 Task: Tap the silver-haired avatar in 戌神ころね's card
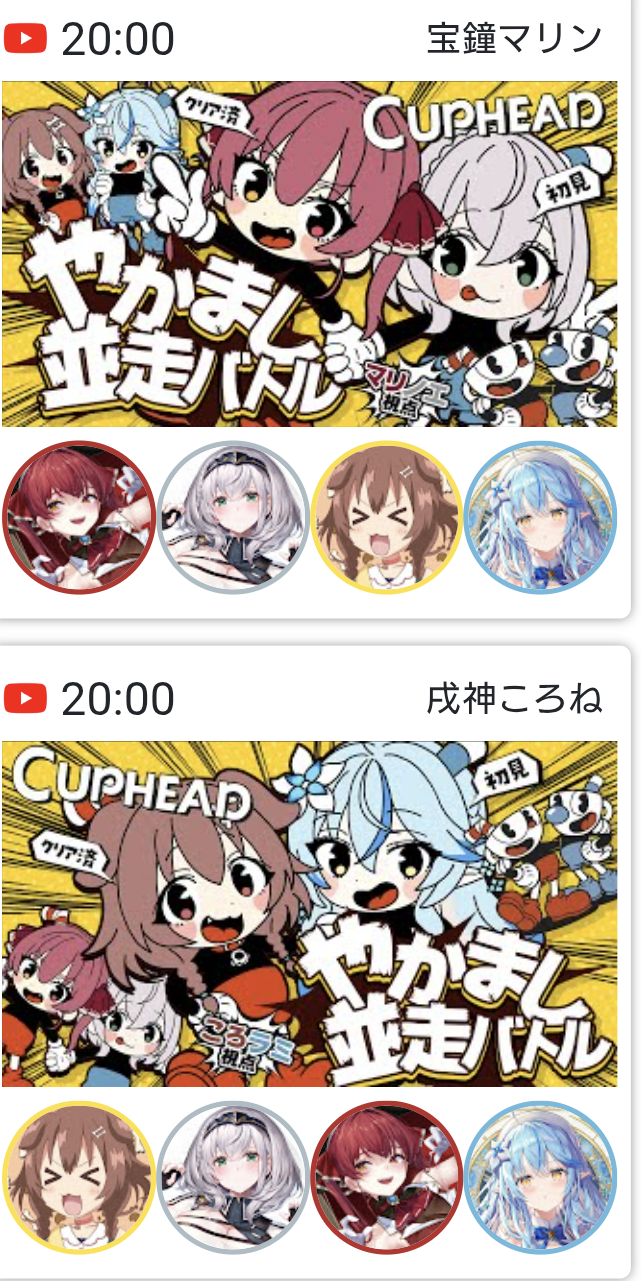pyautogui.click(x=233, y=1178)
